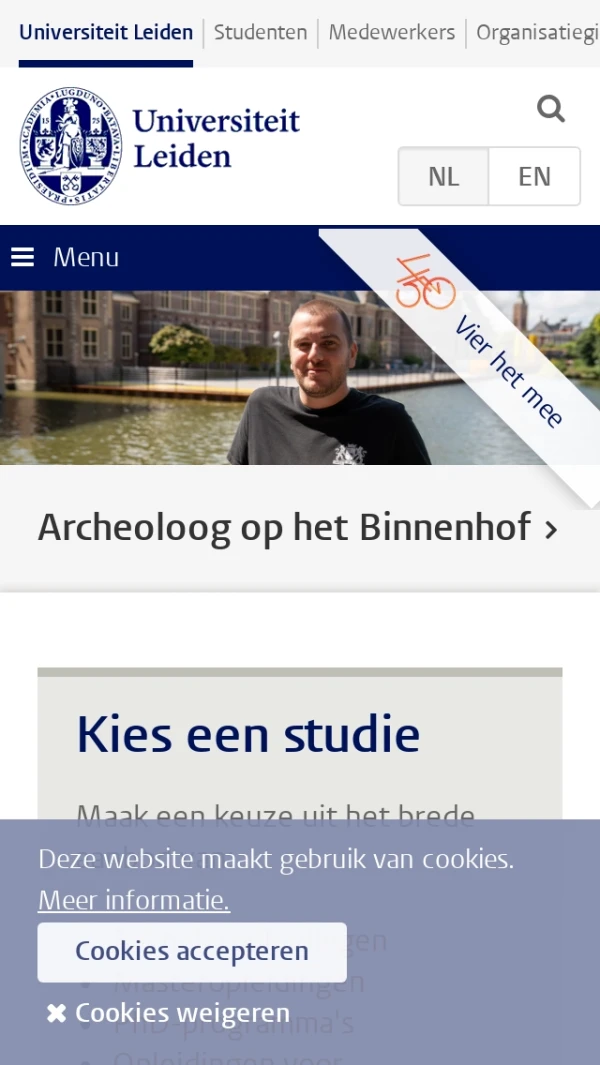Screen dimensions: 600x1065
Task: Switch language to EN
Action: click(534, 177)
